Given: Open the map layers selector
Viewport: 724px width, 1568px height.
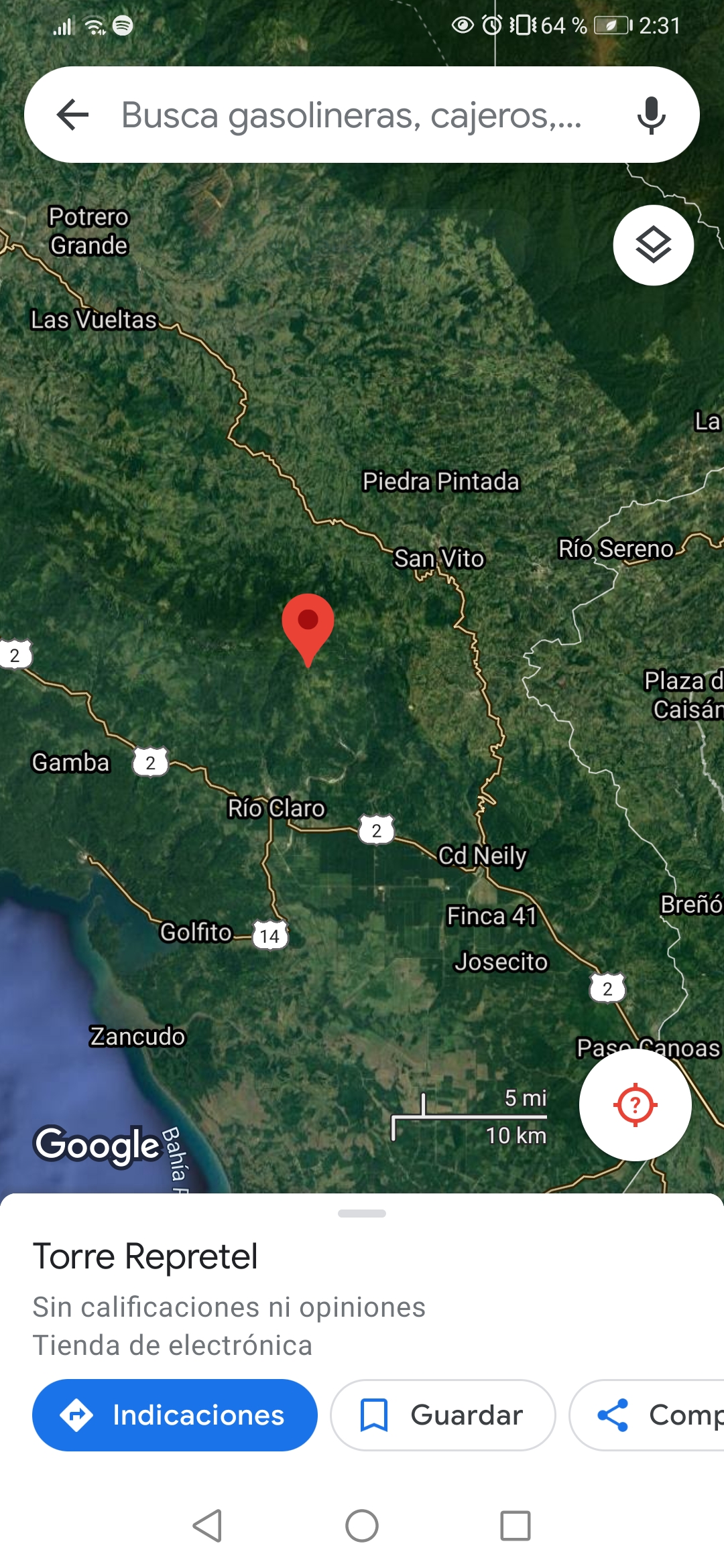Looking at the screenshot, I should pos(653,245).
